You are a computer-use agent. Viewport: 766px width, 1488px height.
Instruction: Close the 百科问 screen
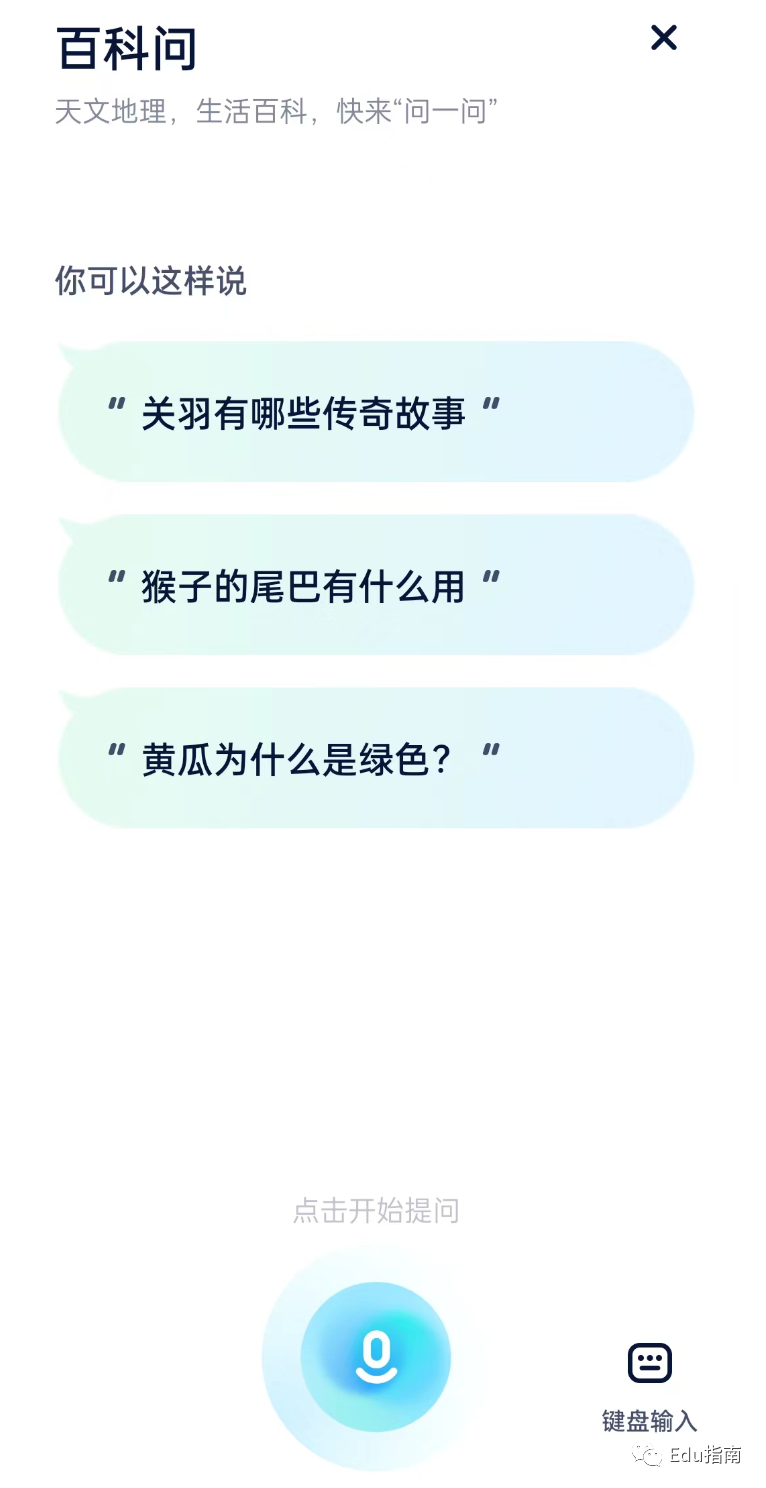pos(664,38)
